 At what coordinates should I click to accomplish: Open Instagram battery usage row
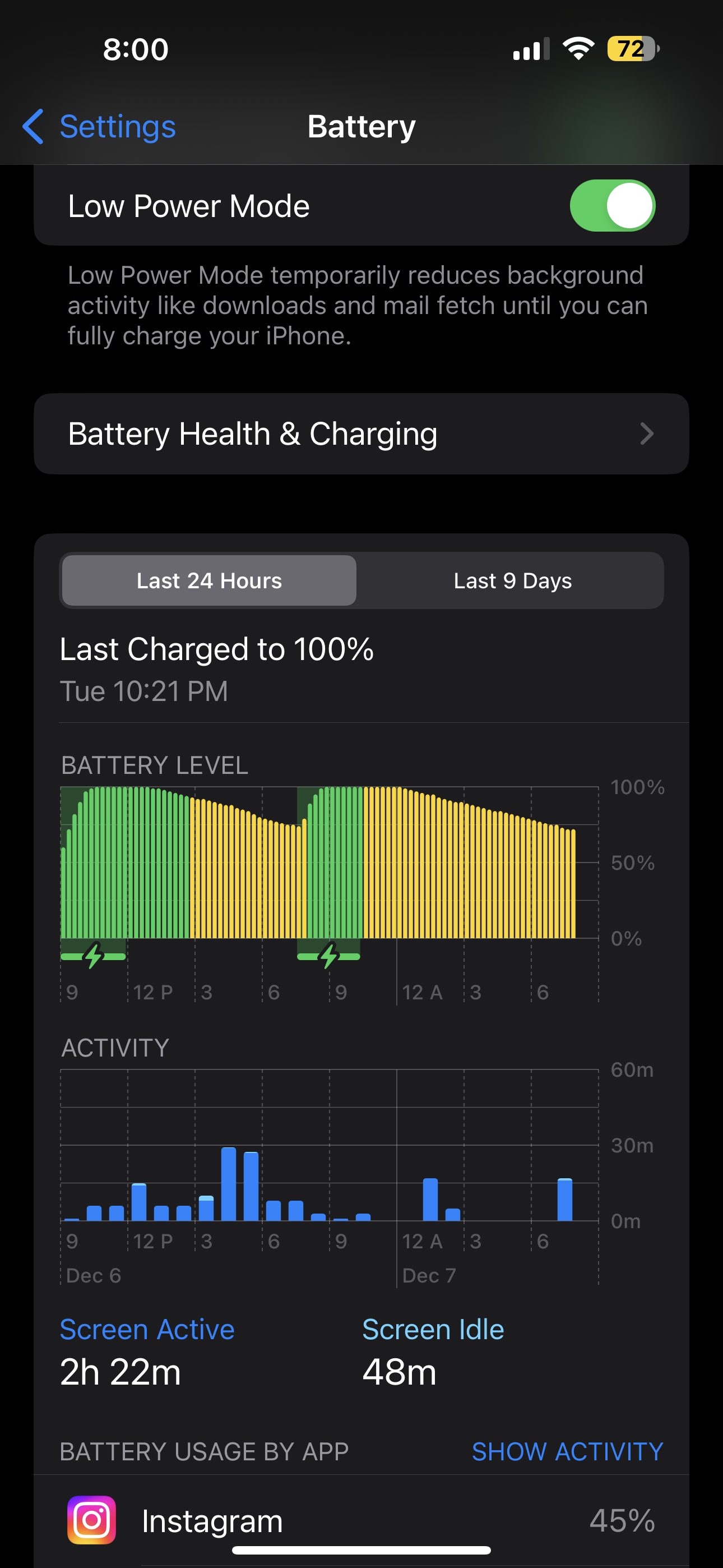click(x=361, y=1520)
